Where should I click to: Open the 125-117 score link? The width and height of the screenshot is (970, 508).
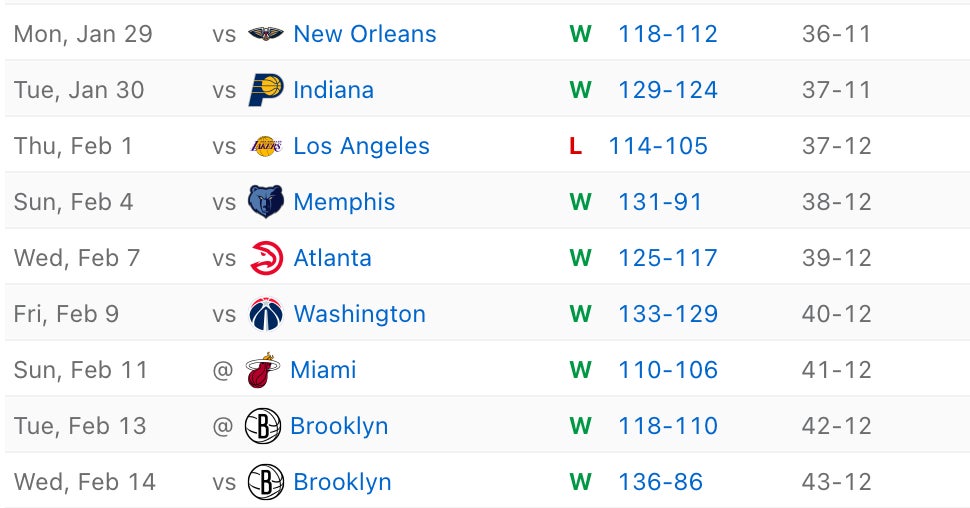click(667, 258)
